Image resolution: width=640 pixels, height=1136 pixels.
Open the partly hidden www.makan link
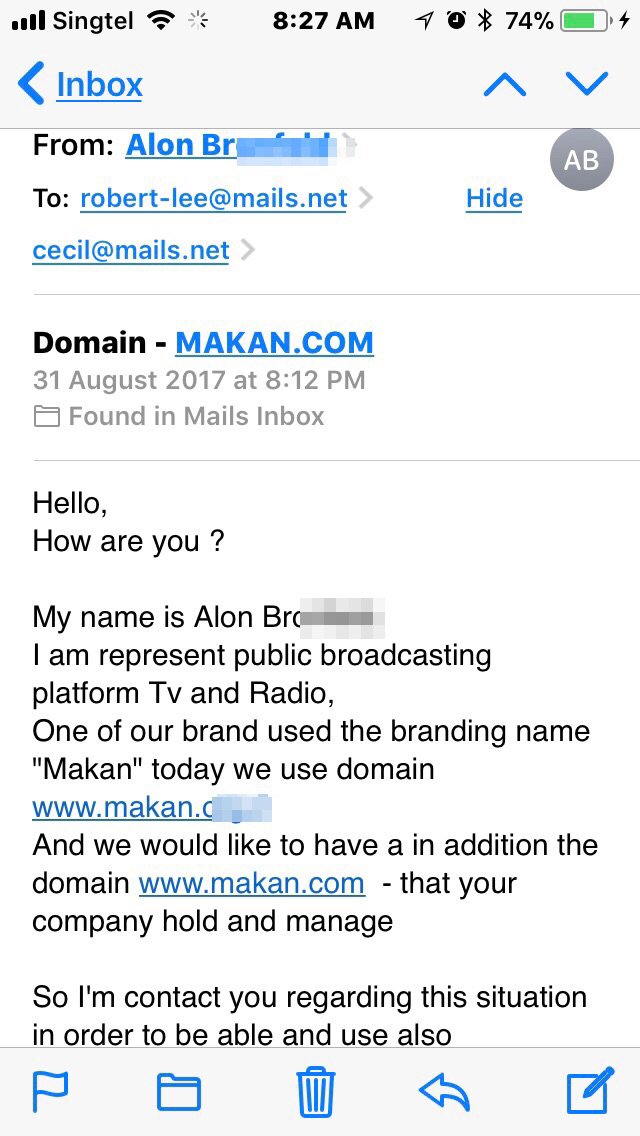tap(150, 808)
